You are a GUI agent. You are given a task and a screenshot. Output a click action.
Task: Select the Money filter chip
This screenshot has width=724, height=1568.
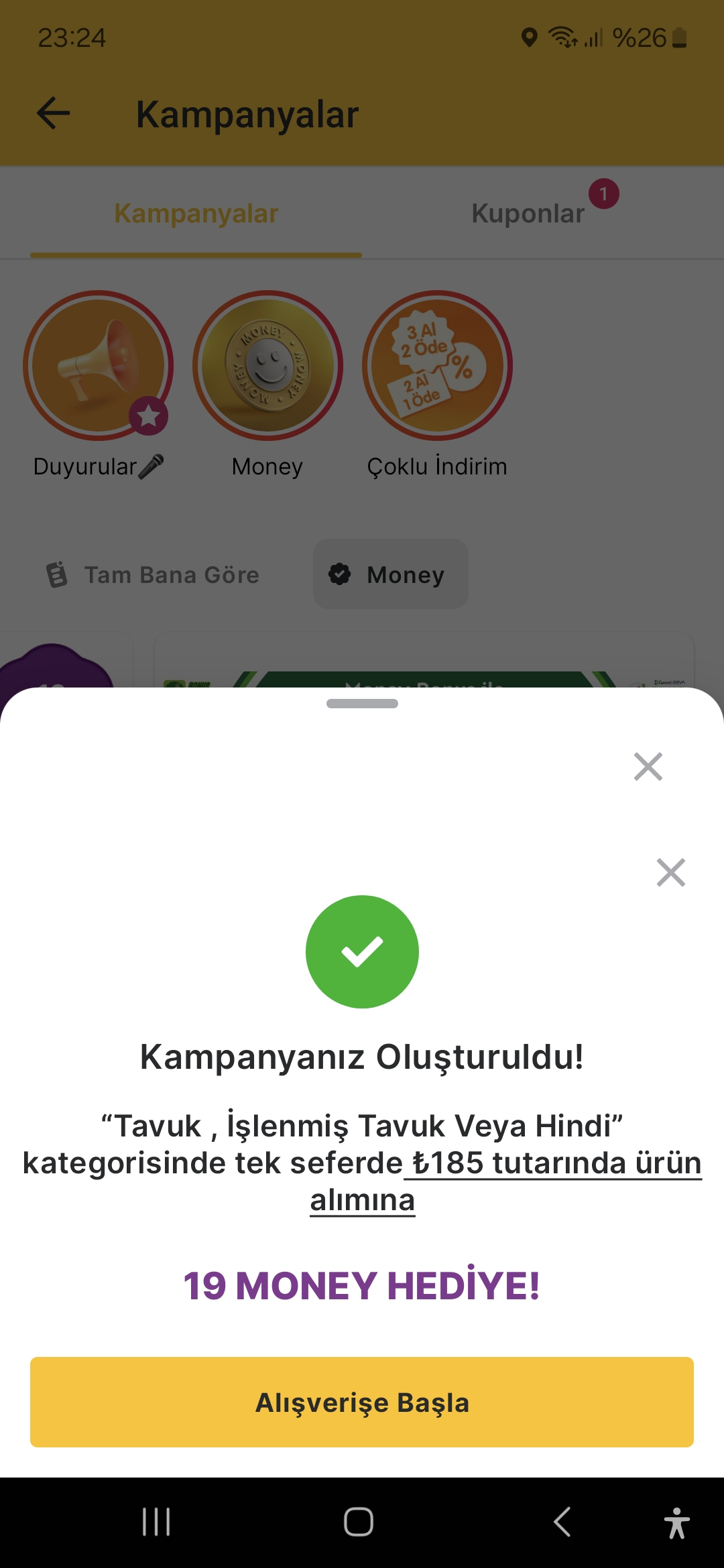pos(391,574)
